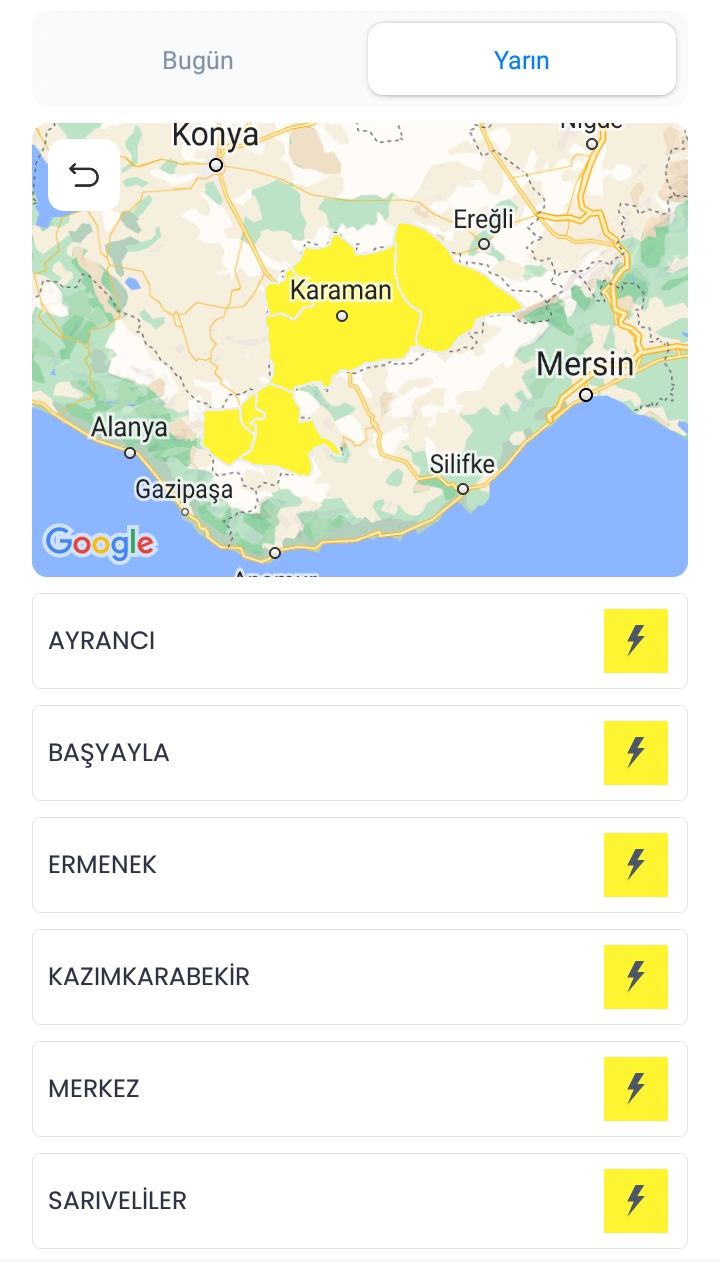Select the Yarın tab
Viewport: 720px width, 1262px height.
521,60
